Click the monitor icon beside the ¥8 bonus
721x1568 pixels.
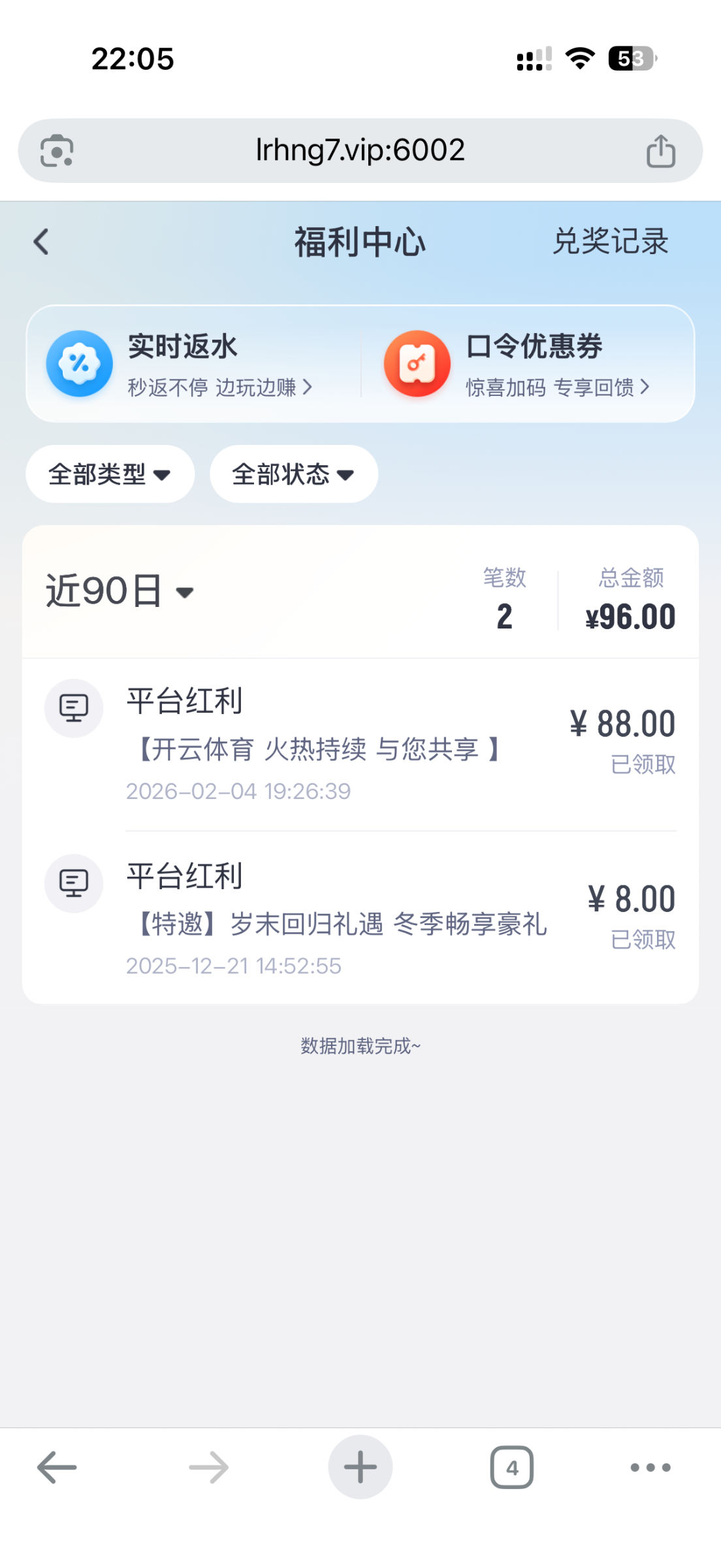point(73,882)
